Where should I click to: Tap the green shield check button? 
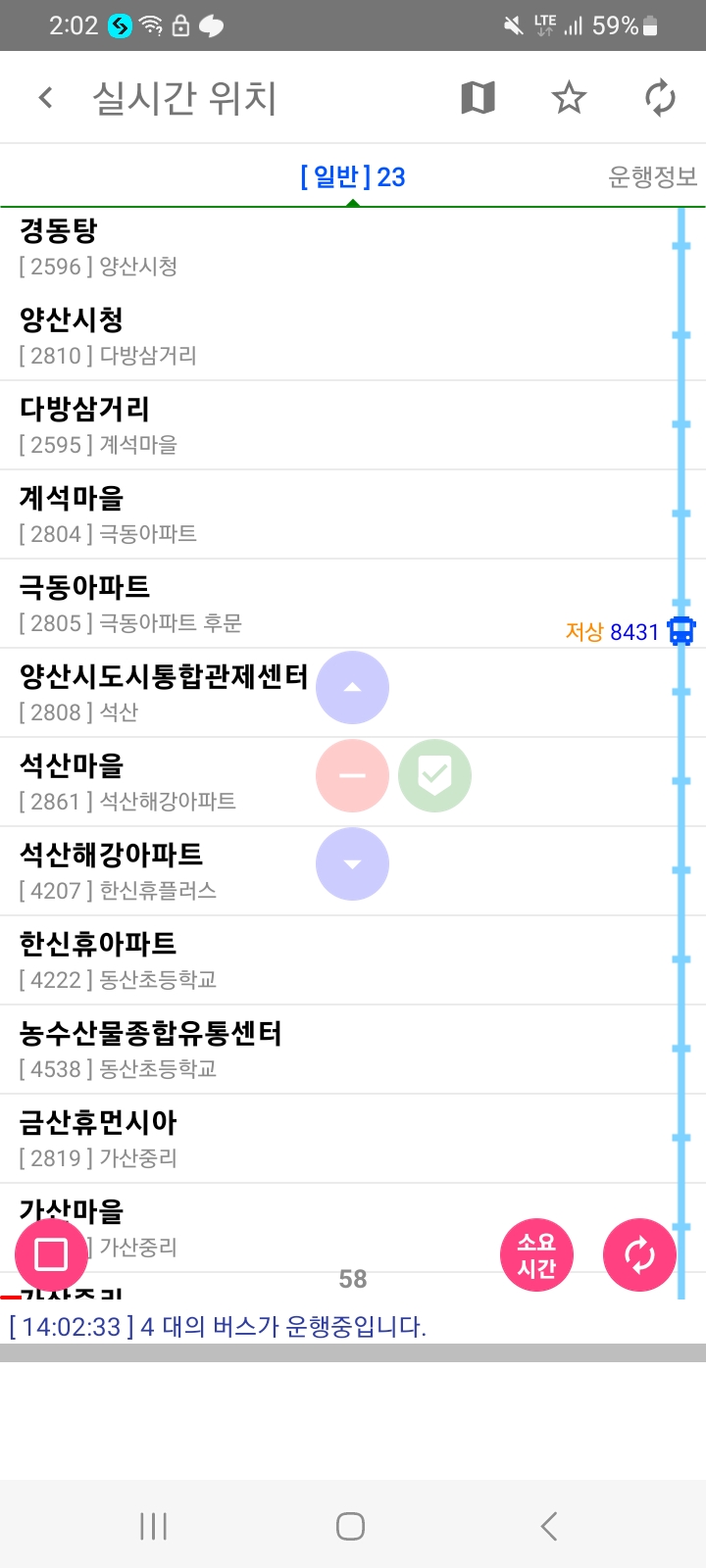click(x=434, y=776)
